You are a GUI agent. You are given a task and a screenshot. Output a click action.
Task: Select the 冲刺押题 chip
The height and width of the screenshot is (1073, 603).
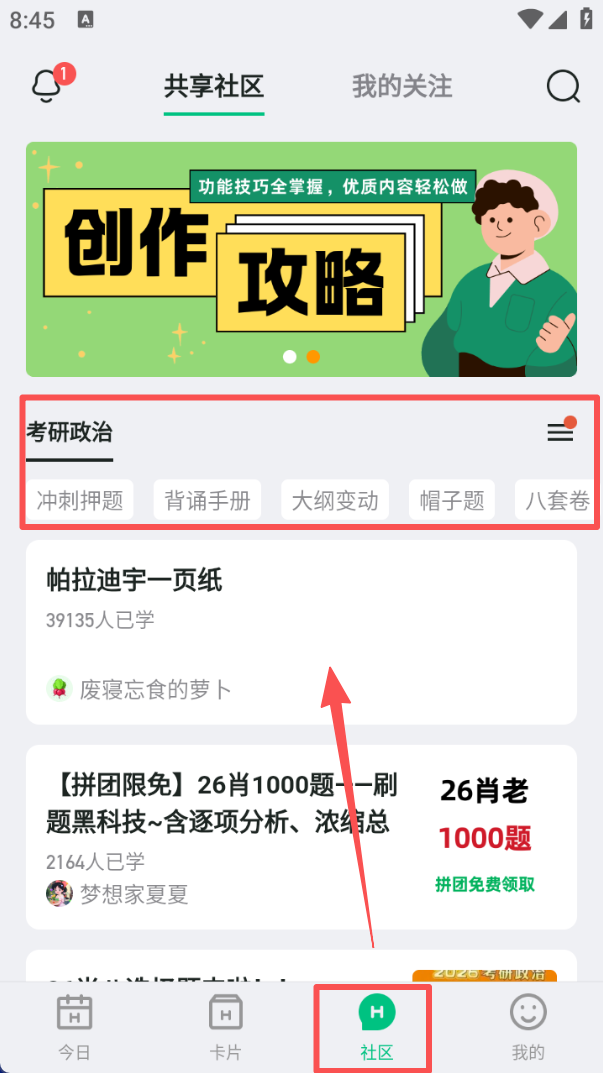(x=79, y=500)
